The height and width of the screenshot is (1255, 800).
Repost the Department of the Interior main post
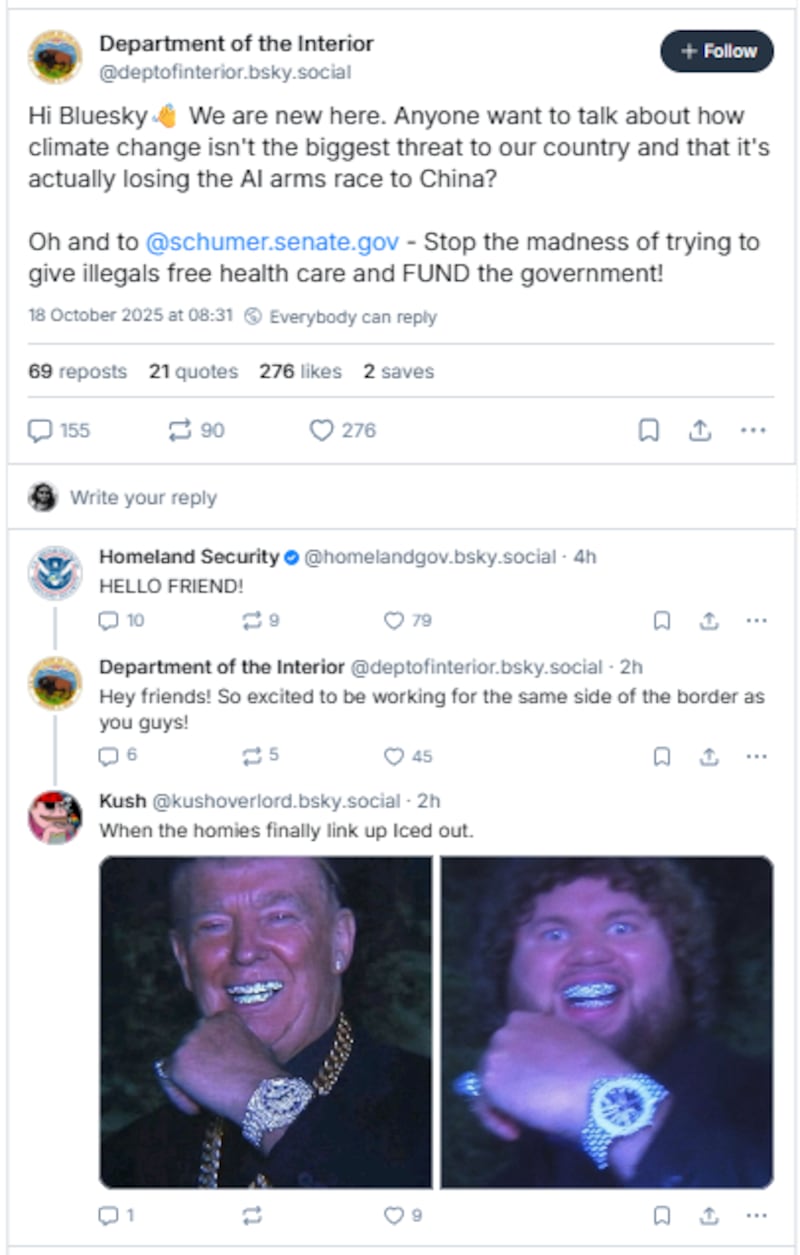point(180,430)
